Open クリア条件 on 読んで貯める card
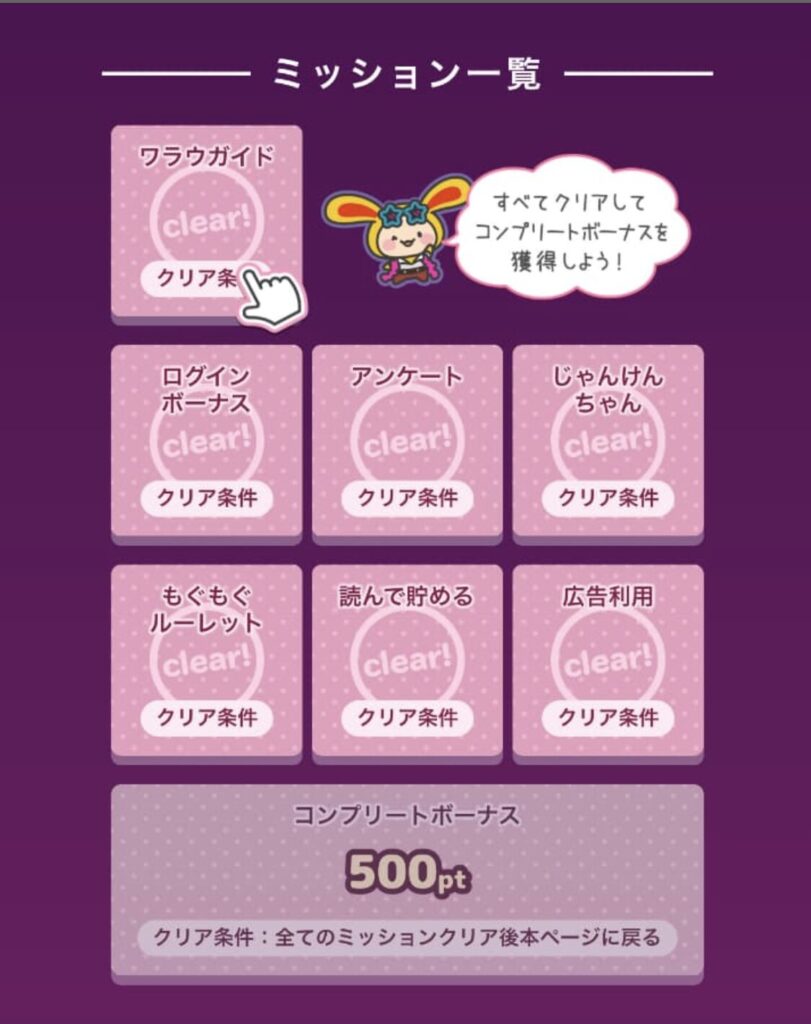This screenshot has height=1024, width=811. point(407,718)
